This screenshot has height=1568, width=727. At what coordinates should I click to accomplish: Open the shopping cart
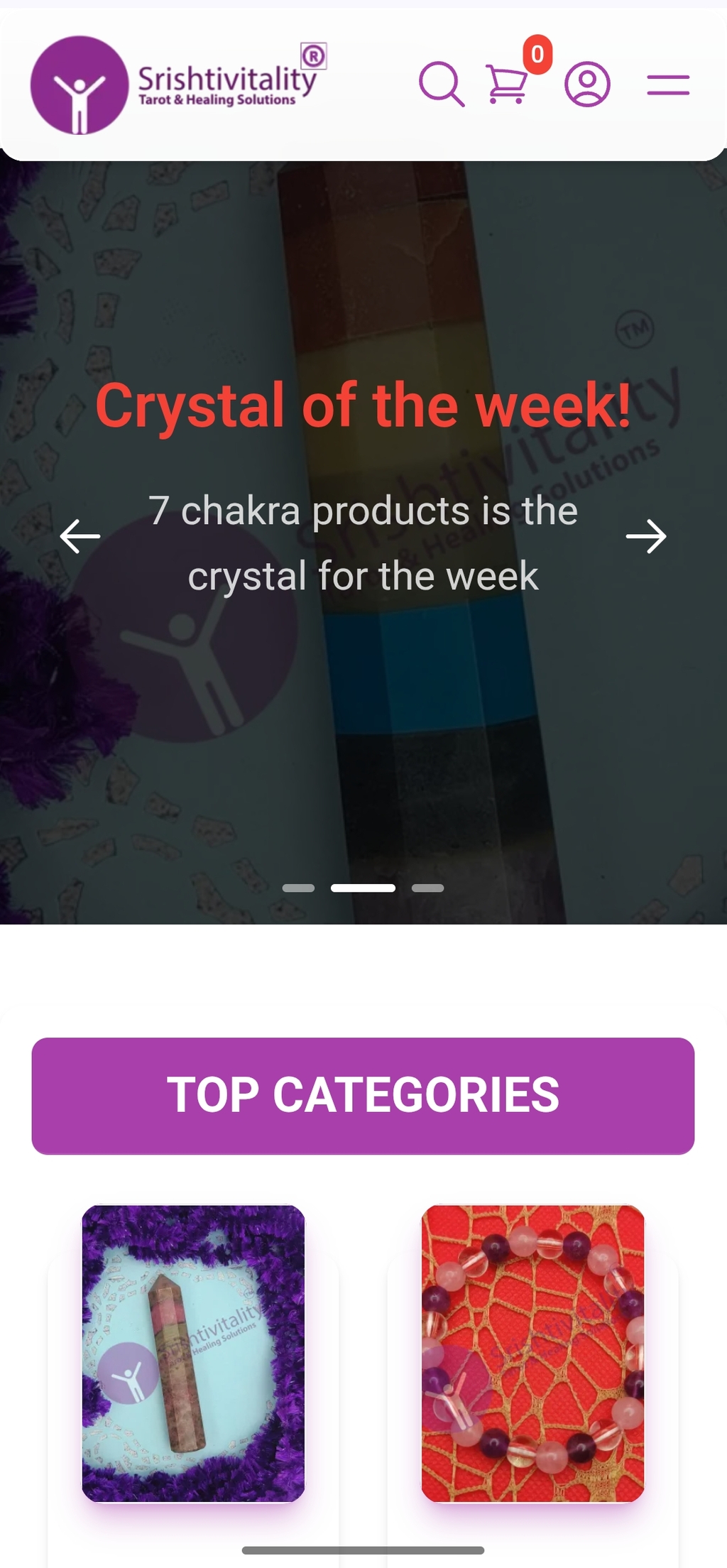[507, 85]
